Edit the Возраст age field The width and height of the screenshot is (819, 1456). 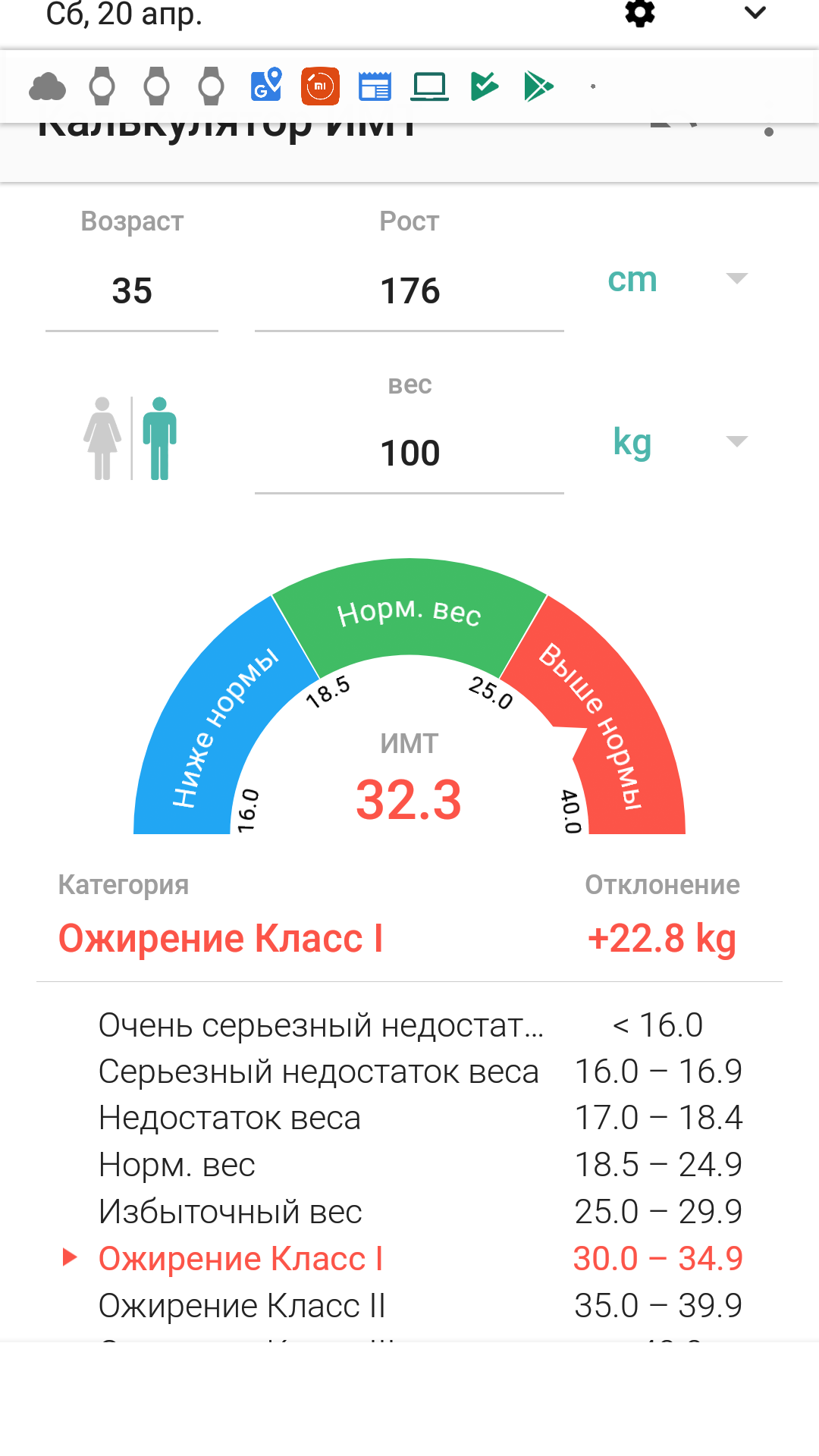[x=132, y=291]
